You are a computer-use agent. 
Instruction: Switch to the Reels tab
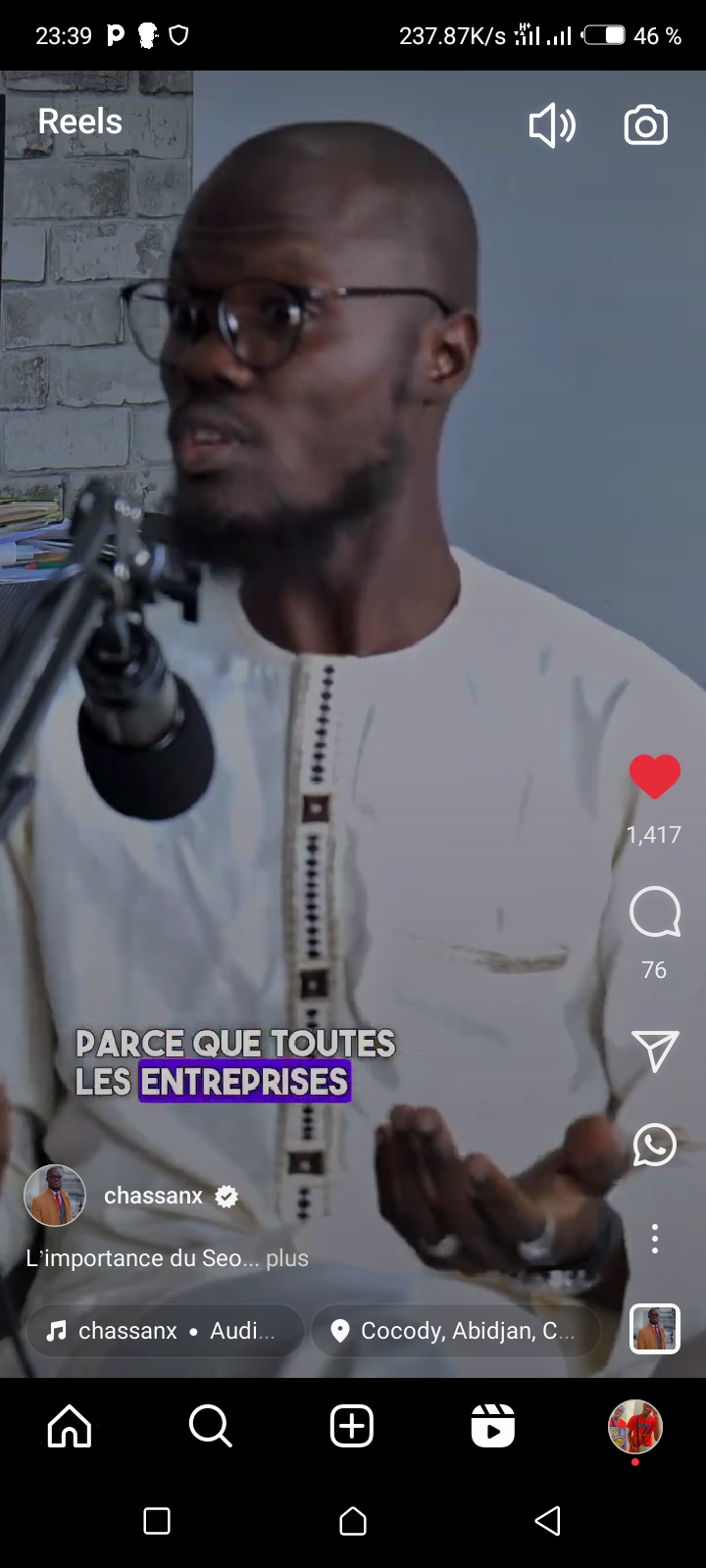(493, 1426)
